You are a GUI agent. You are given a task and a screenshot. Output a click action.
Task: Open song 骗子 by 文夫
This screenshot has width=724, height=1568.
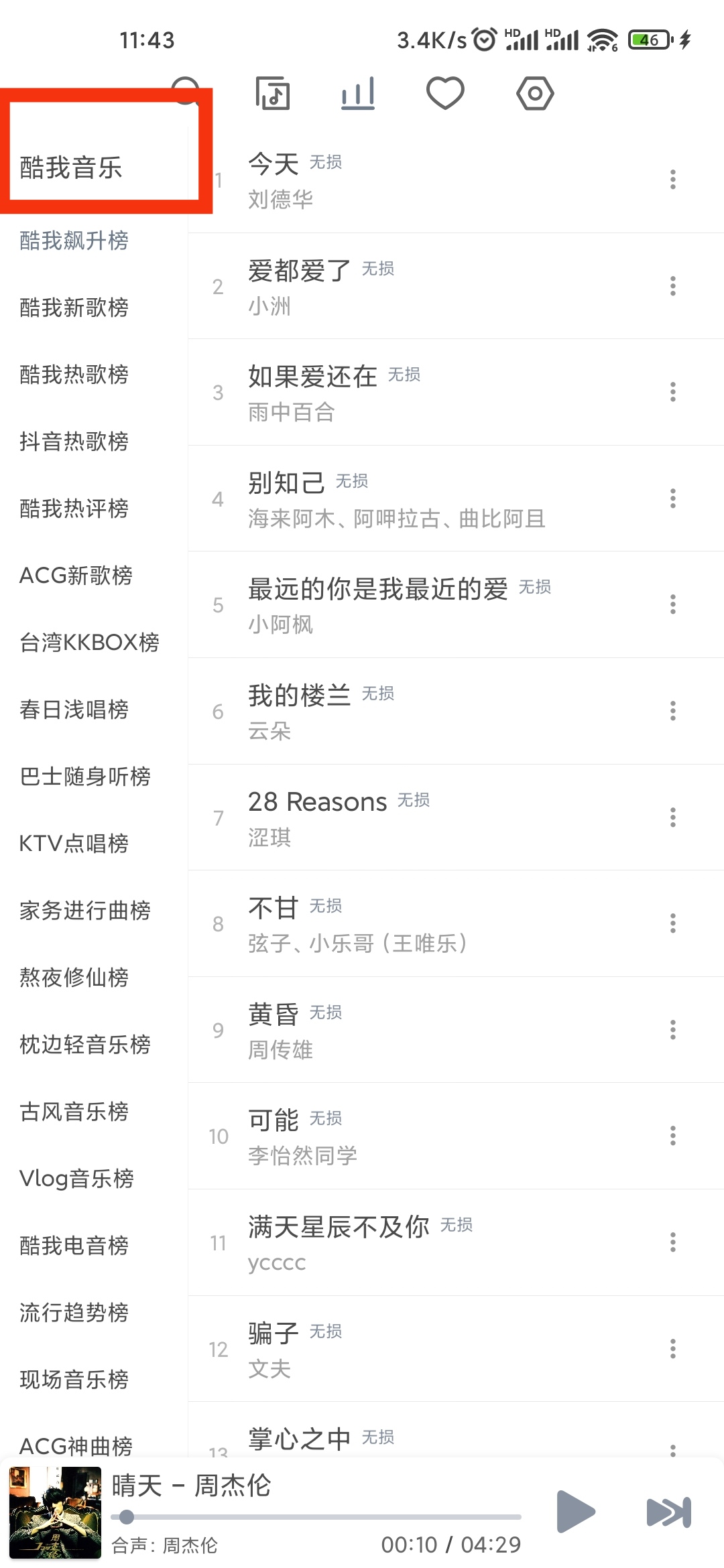tap(402, 1349)
